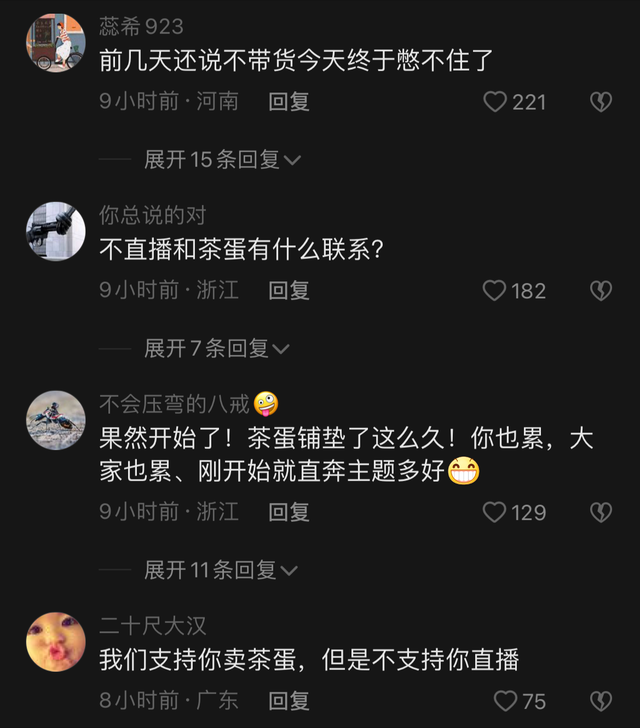
Task: Open the avatar of 不会压弯的八戒
Action: 55,420
